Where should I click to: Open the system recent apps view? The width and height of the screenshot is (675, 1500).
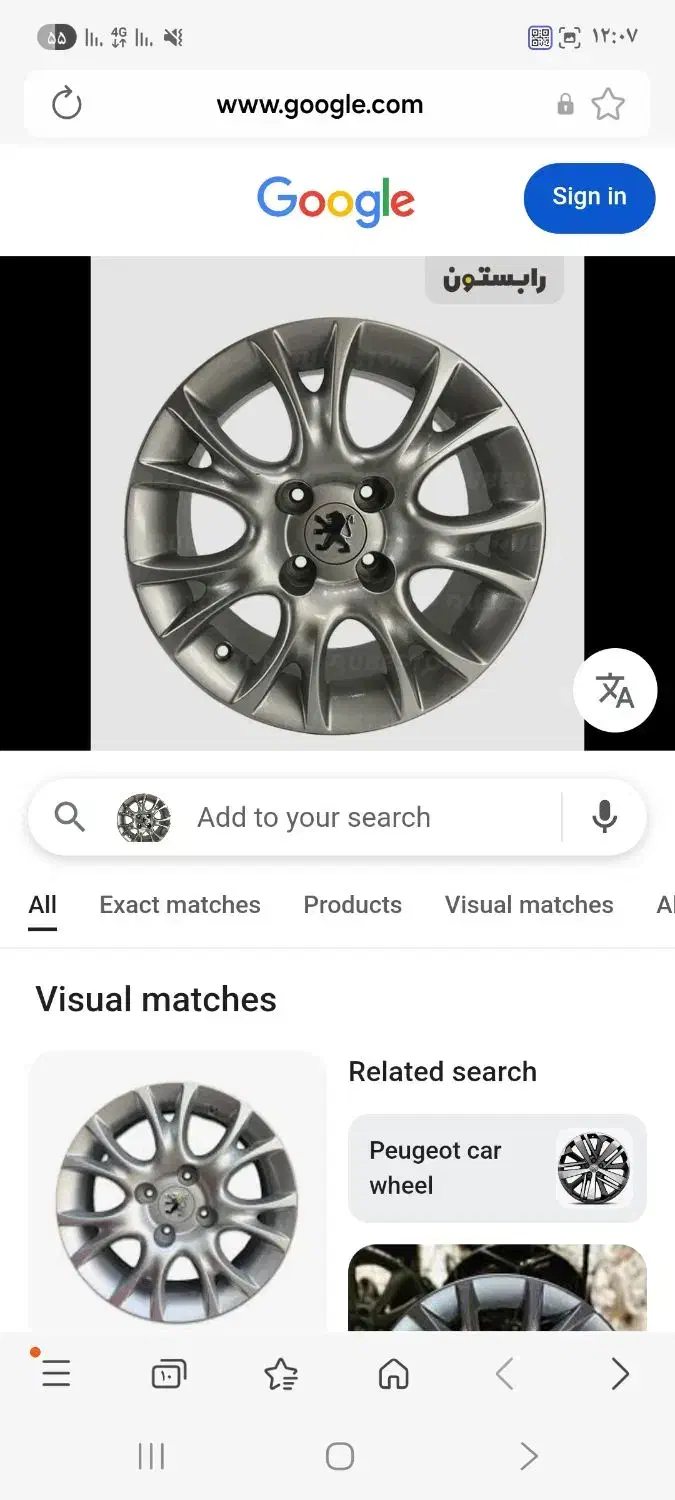pos(151,1457)
